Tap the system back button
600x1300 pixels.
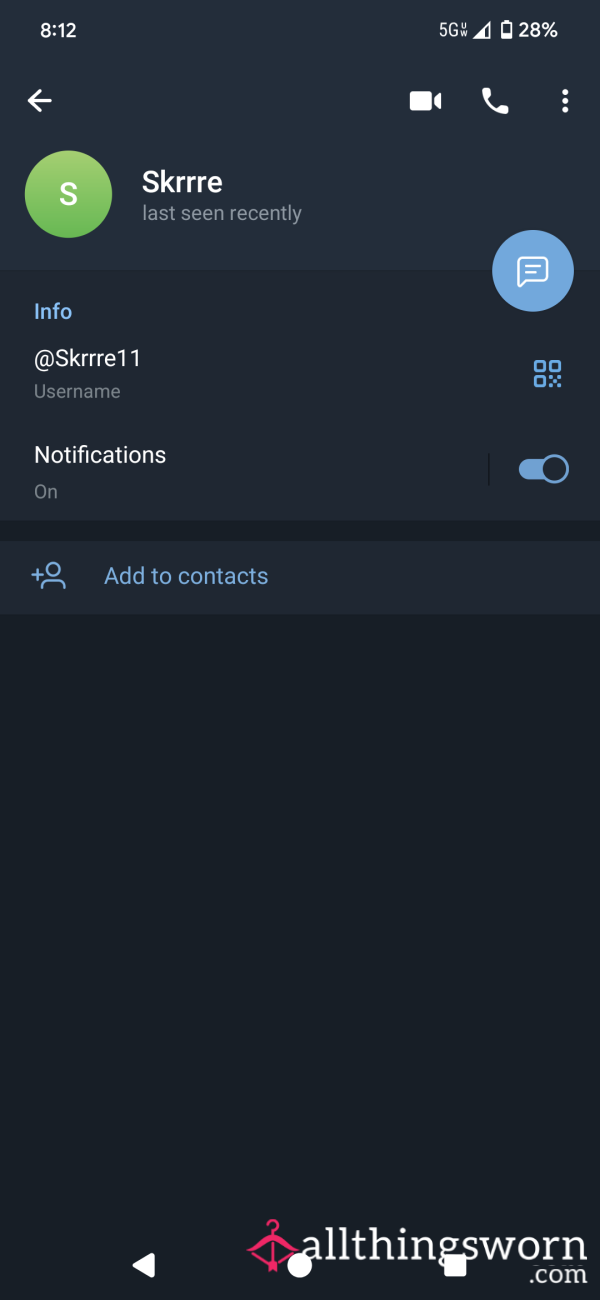[x=144, y=1265]
